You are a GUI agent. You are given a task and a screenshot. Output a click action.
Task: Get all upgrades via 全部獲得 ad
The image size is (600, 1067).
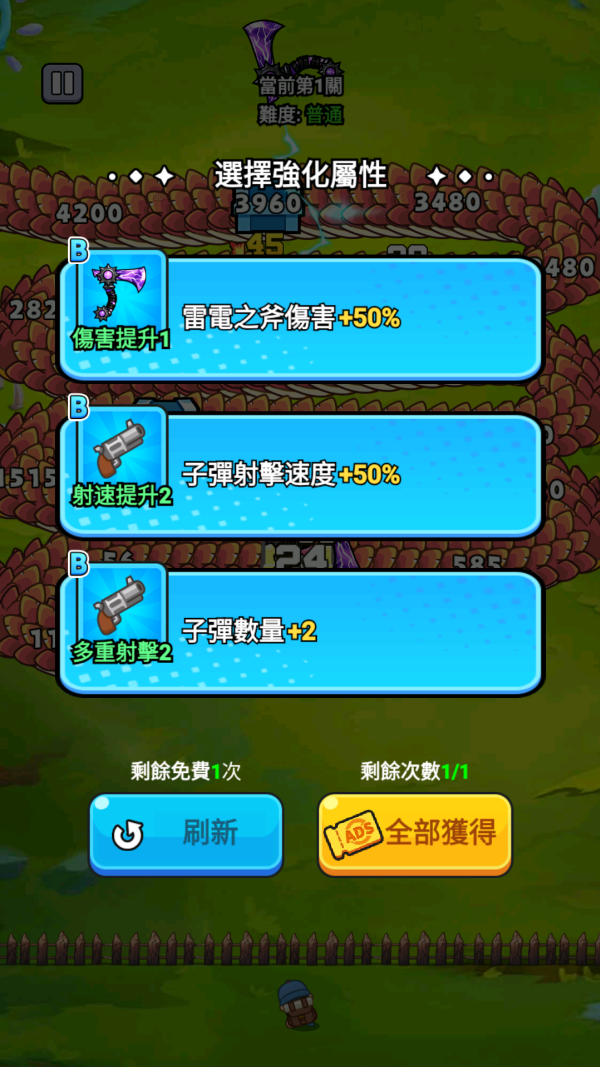click(415, 833)
